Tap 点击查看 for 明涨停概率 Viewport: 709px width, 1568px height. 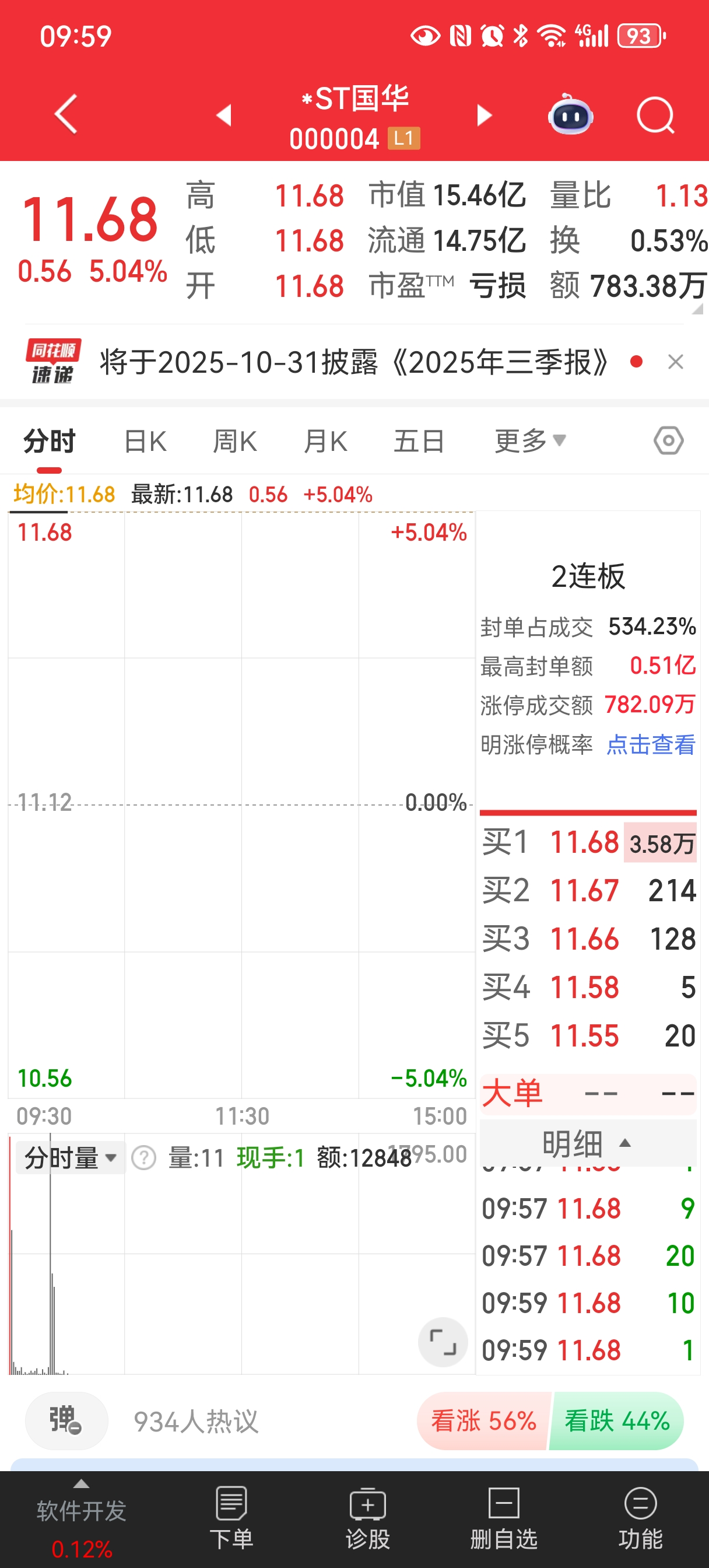(x=651, y=744)
